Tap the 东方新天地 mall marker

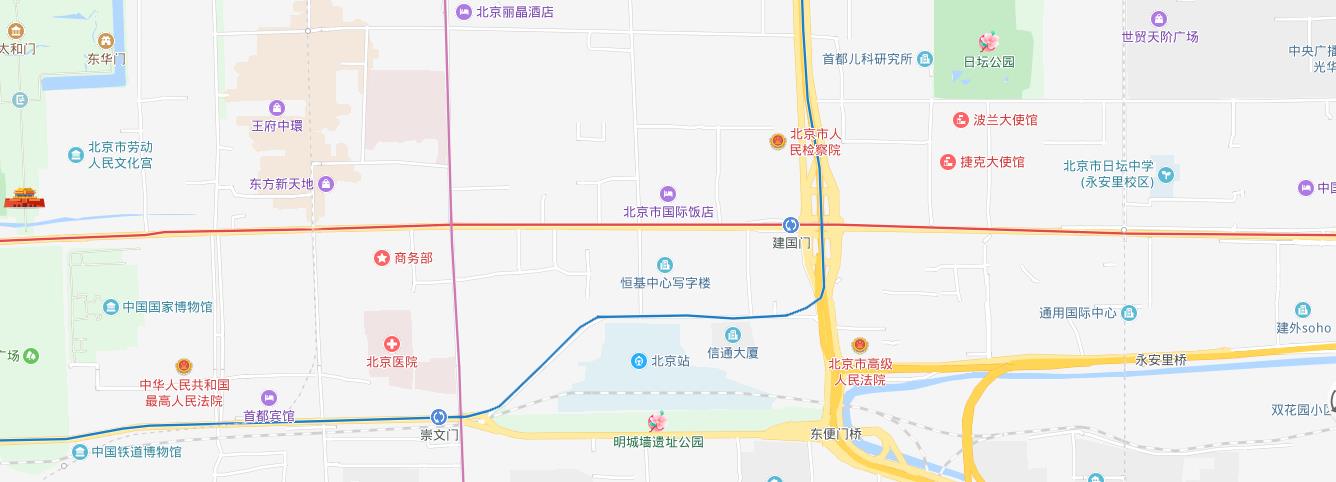(326, 184)
